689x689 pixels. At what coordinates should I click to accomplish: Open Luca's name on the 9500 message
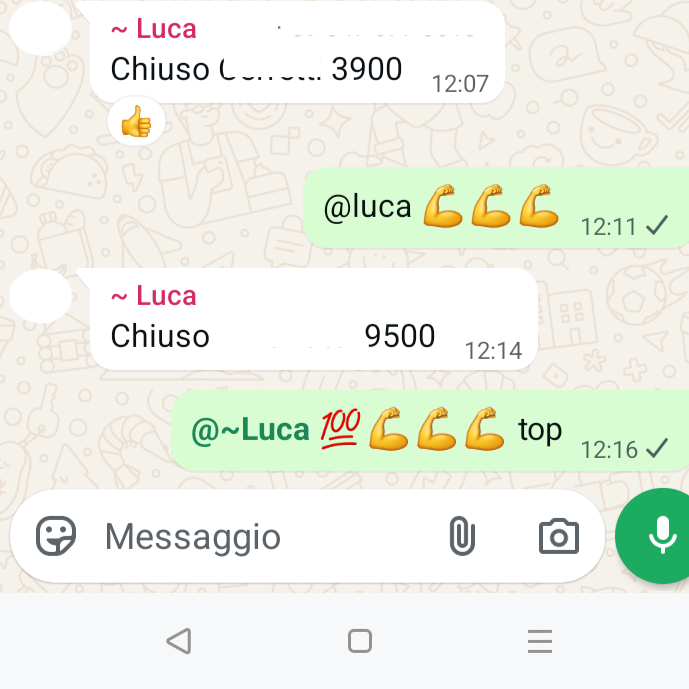tap(153, 296)
